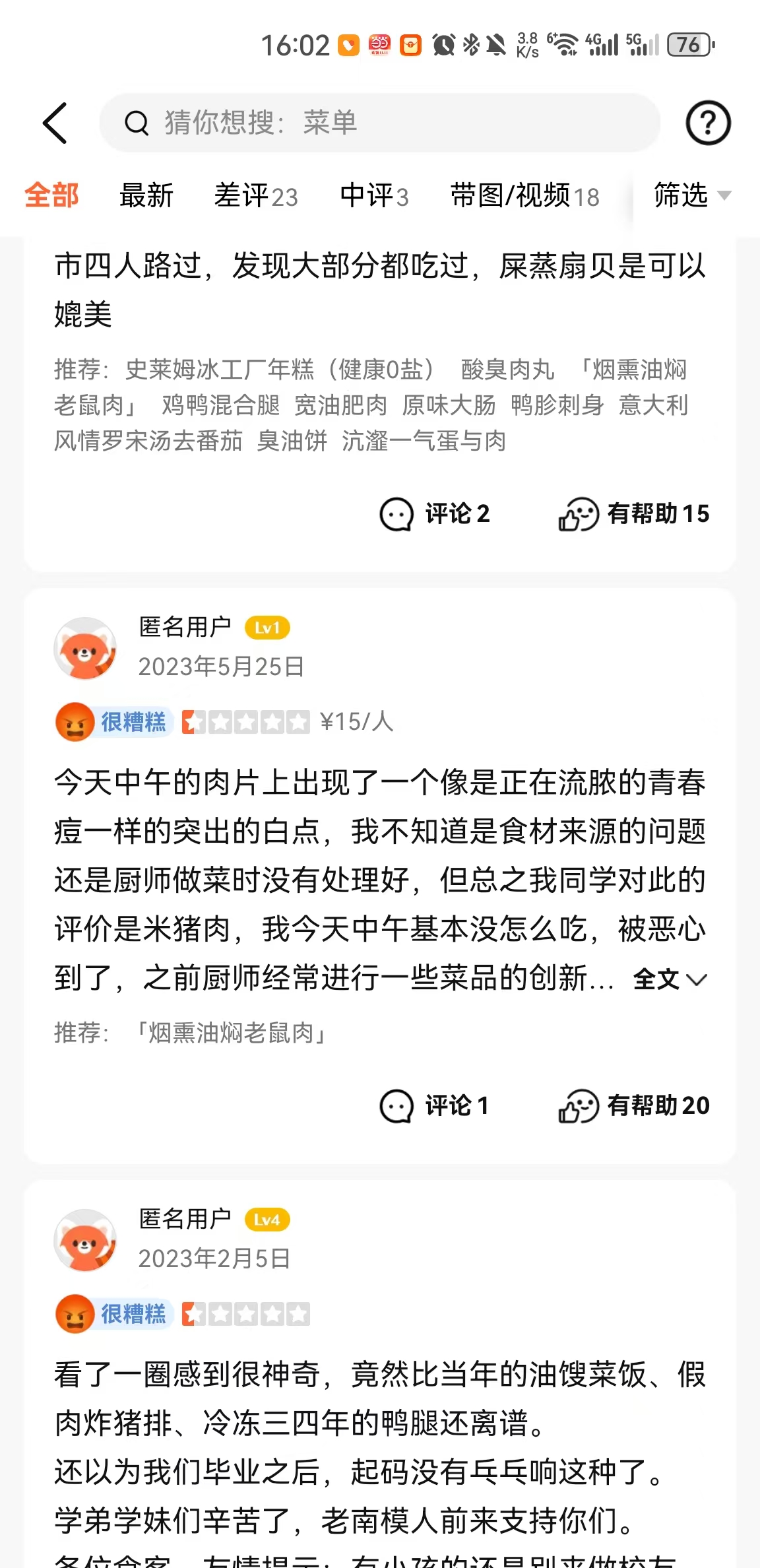760x1568 pixels.
Task: Open comments on the review with 评论 2
Action: point(435,514)
